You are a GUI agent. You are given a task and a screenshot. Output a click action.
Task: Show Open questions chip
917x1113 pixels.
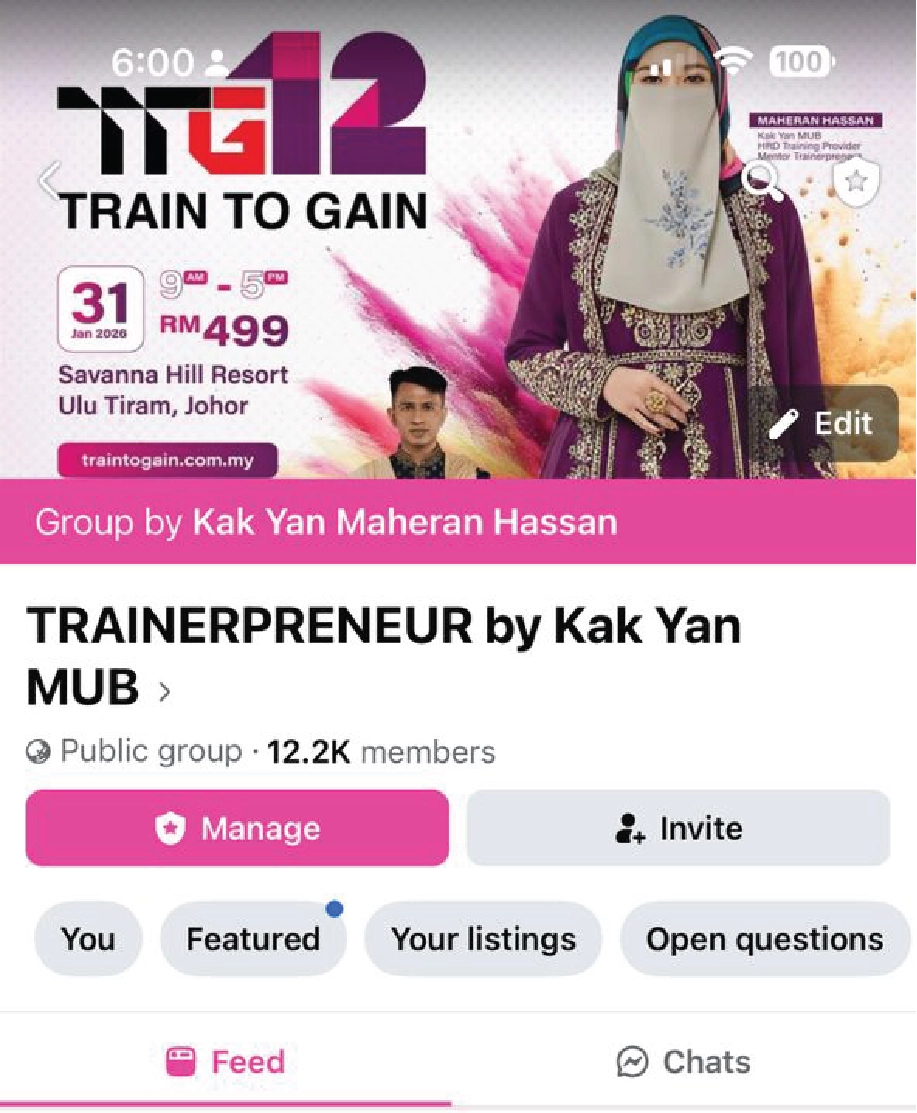point(764,939)
